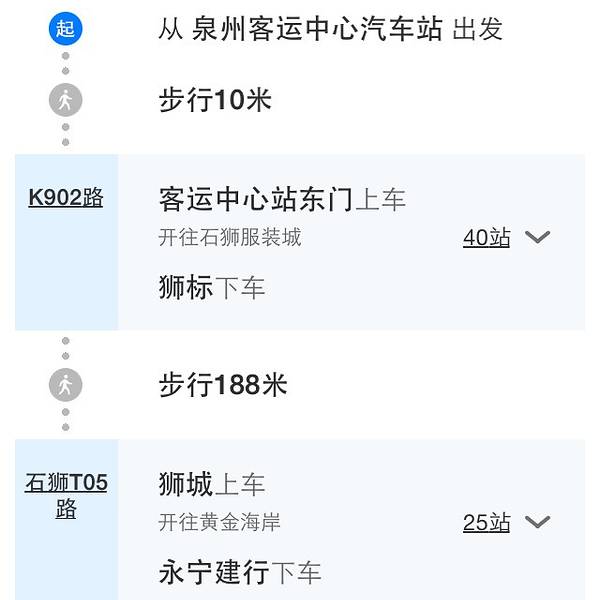This screenshot has height=600, width=600.
Task: Open the K902路 bus line link
Action: pos(66,198)
